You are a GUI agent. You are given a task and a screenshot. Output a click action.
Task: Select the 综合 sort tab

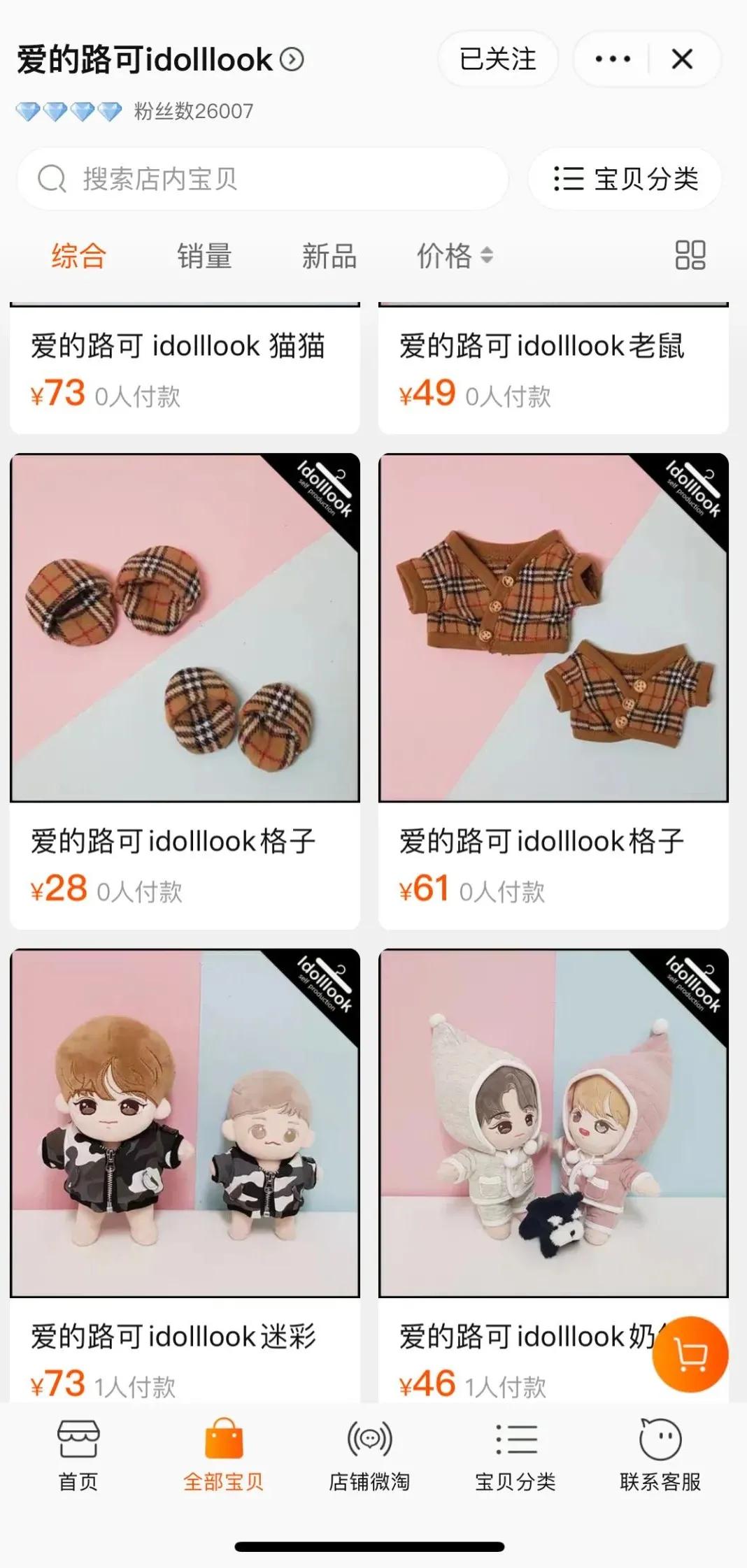78,256
